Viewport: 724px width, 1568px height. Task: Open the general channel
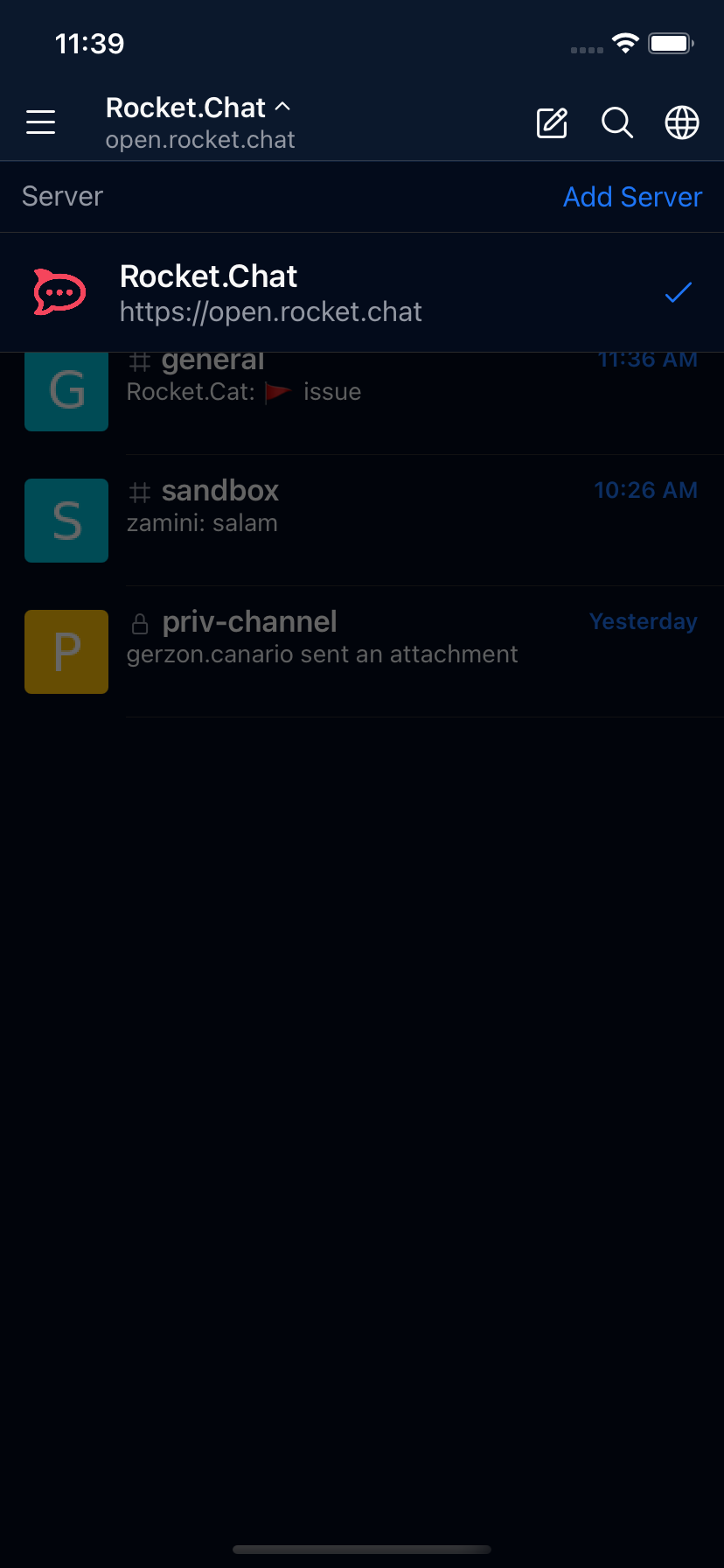click(362, 391)
